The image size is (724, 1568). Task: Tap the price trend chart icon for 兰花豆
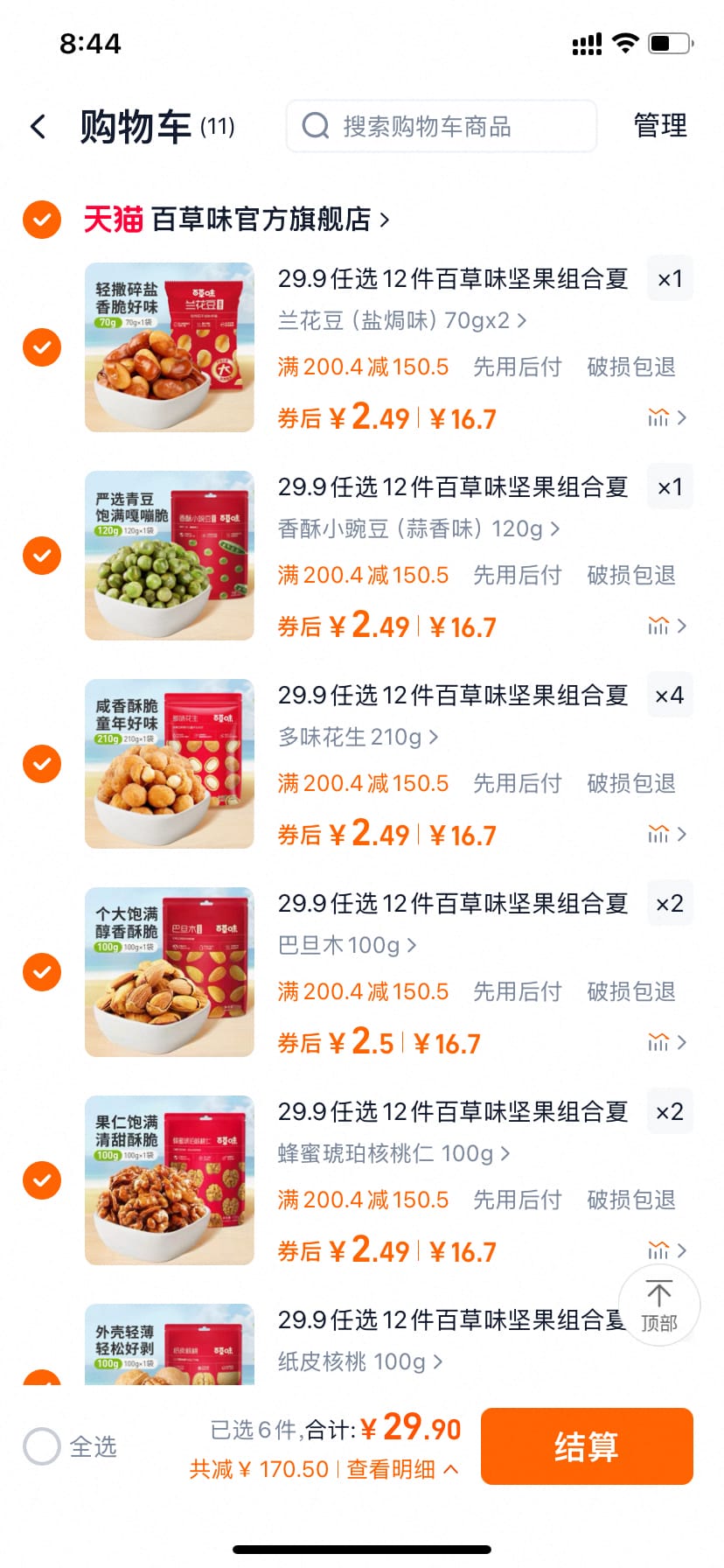tap(658, 417)
